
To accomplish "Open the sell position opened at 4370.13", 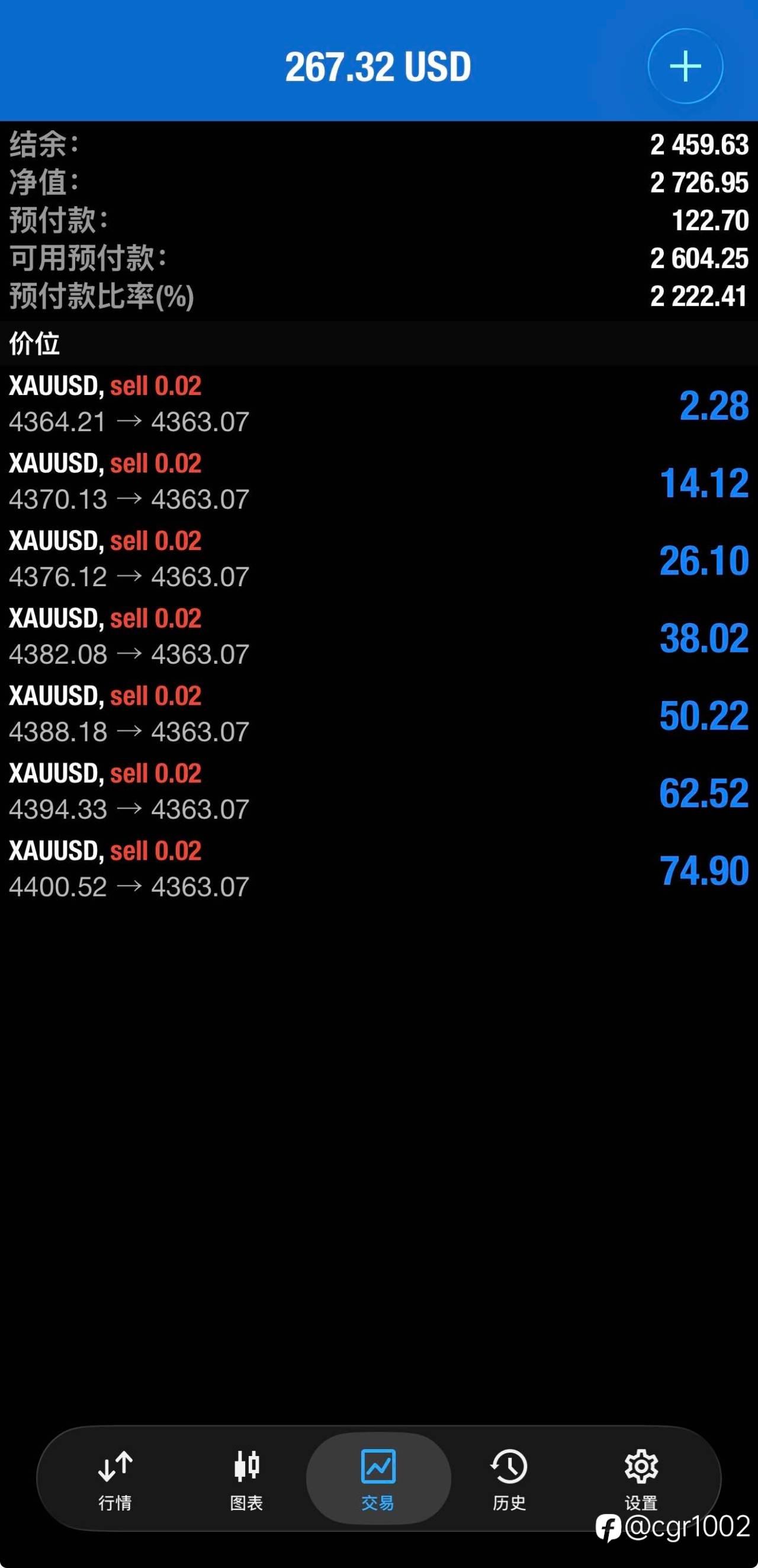I will tap(378, 481).
